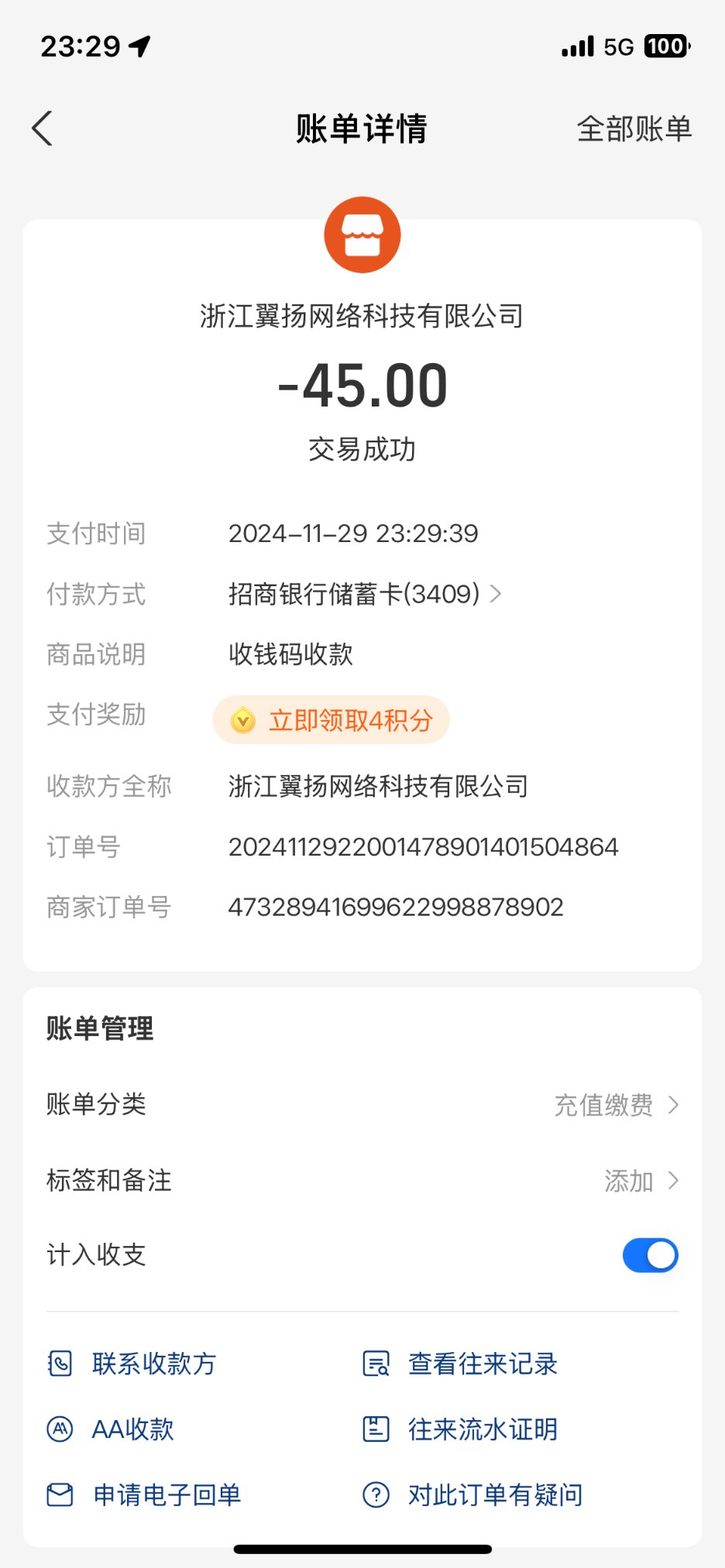Go back using the top-left arrow

(x=43, y=129)
